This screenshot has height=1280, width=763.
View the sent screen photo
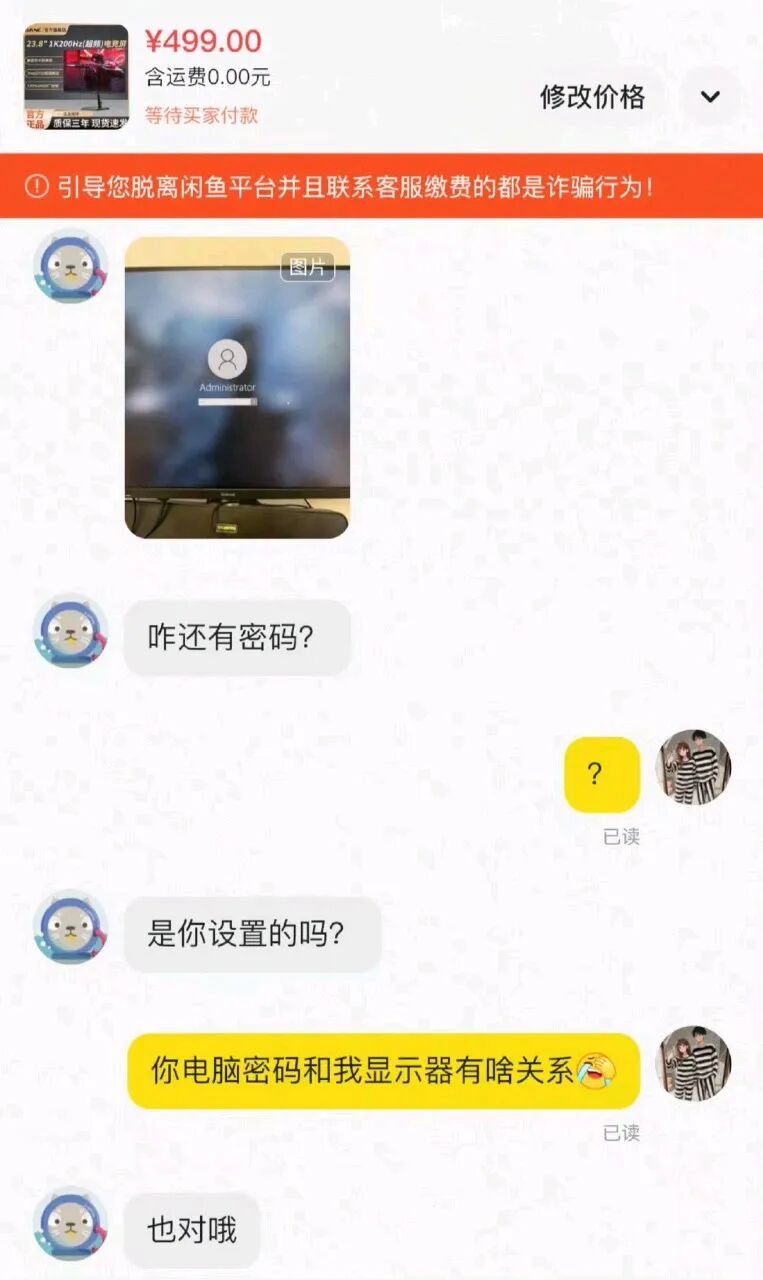(x=237, y=388)
